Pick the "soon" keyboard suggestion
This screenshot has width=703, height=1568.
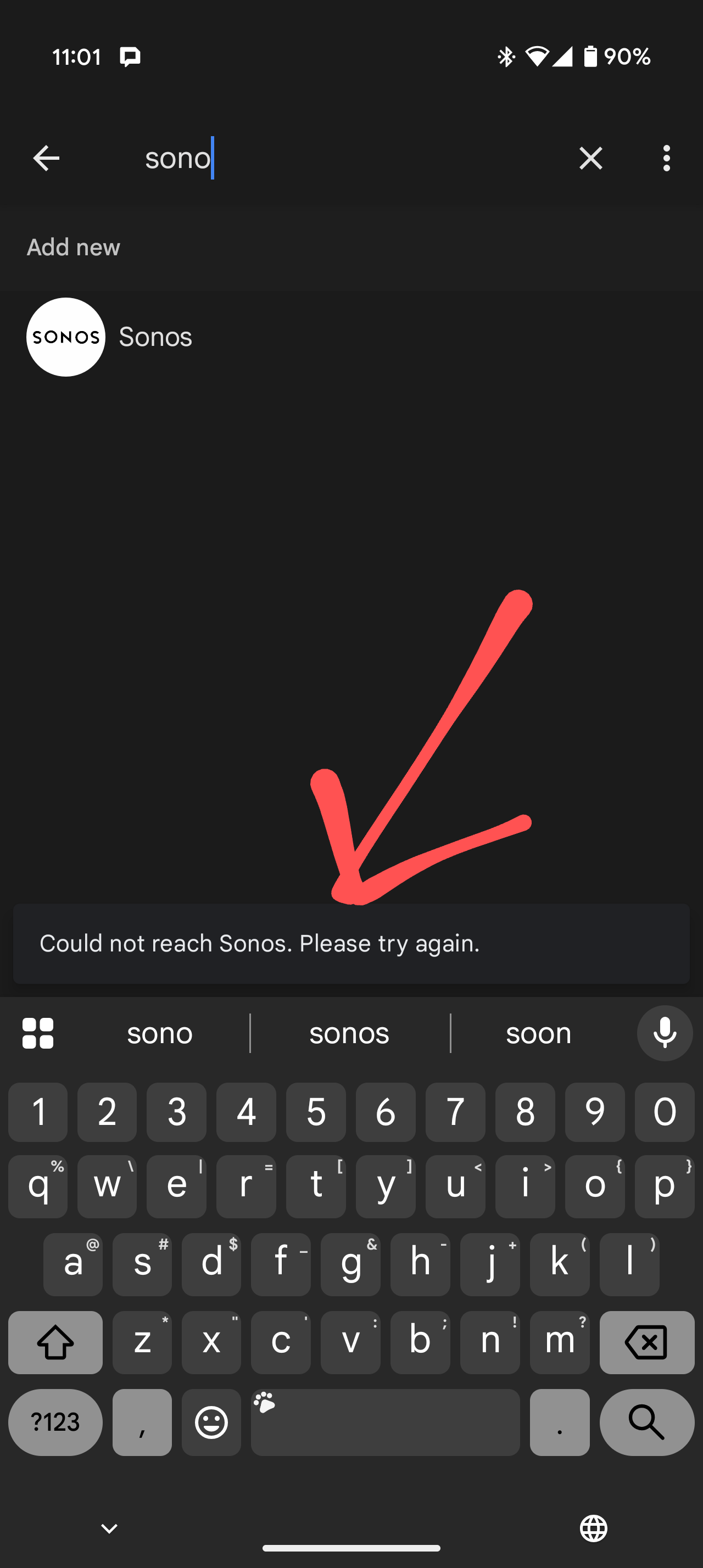[x=539, y=1033]
